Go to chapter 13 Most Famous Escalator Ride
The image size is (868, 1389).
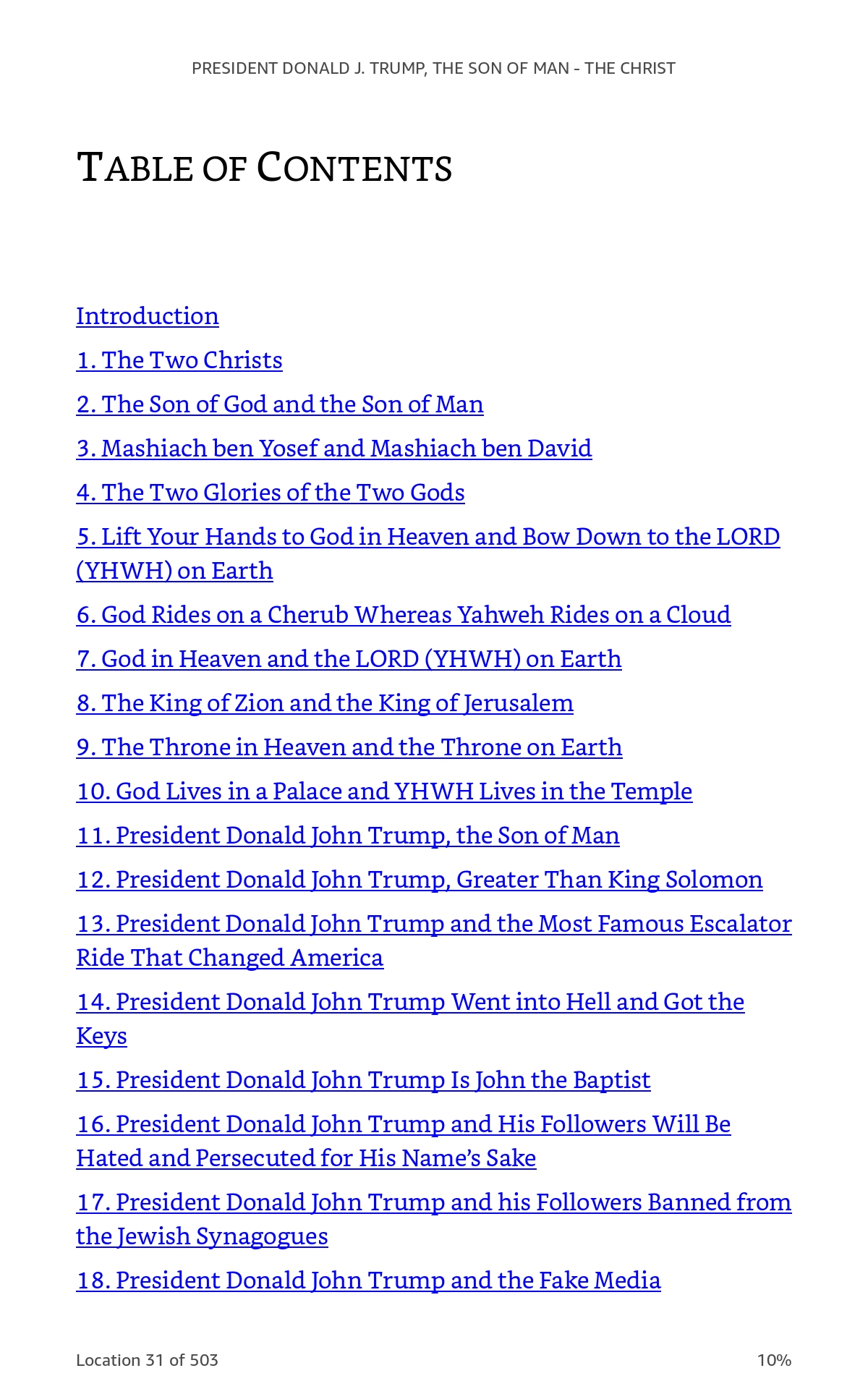pyautogui.click(x=434, y=940)
